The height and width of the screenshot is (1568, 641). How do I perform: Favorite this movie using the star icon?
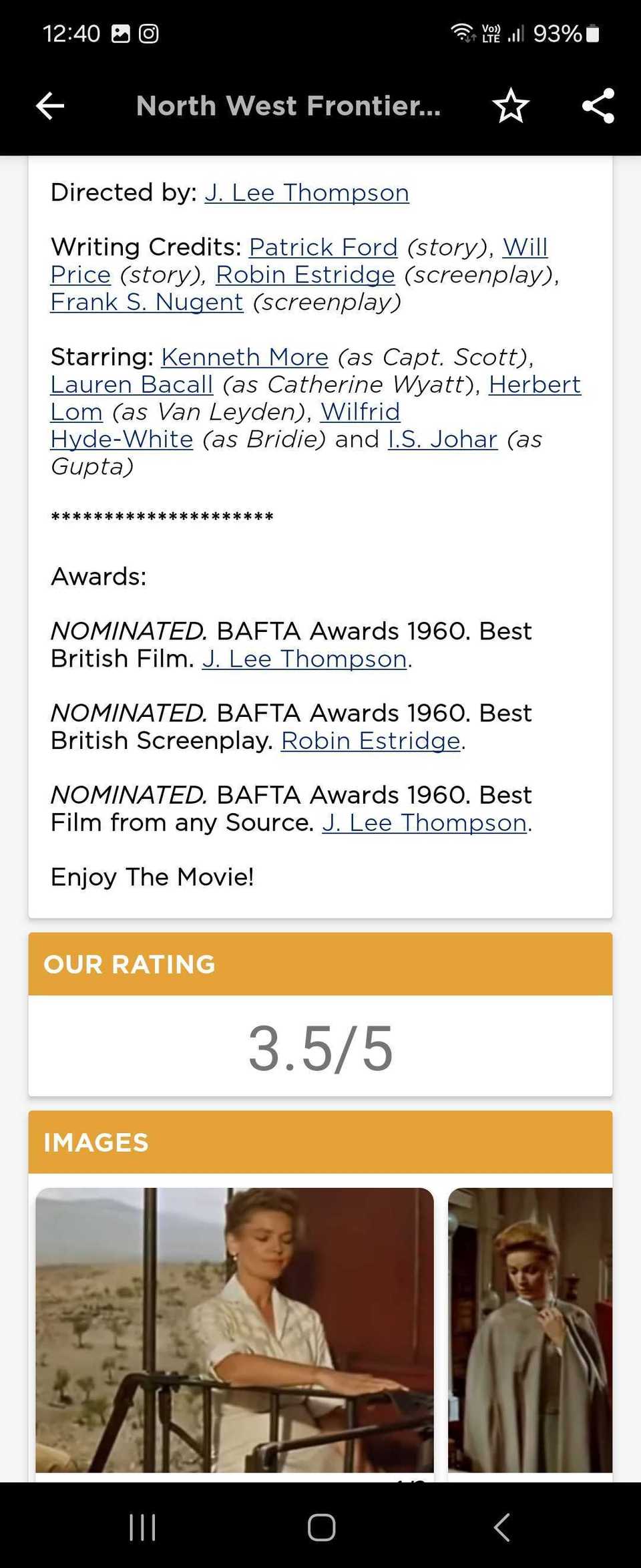click(509, 105)
